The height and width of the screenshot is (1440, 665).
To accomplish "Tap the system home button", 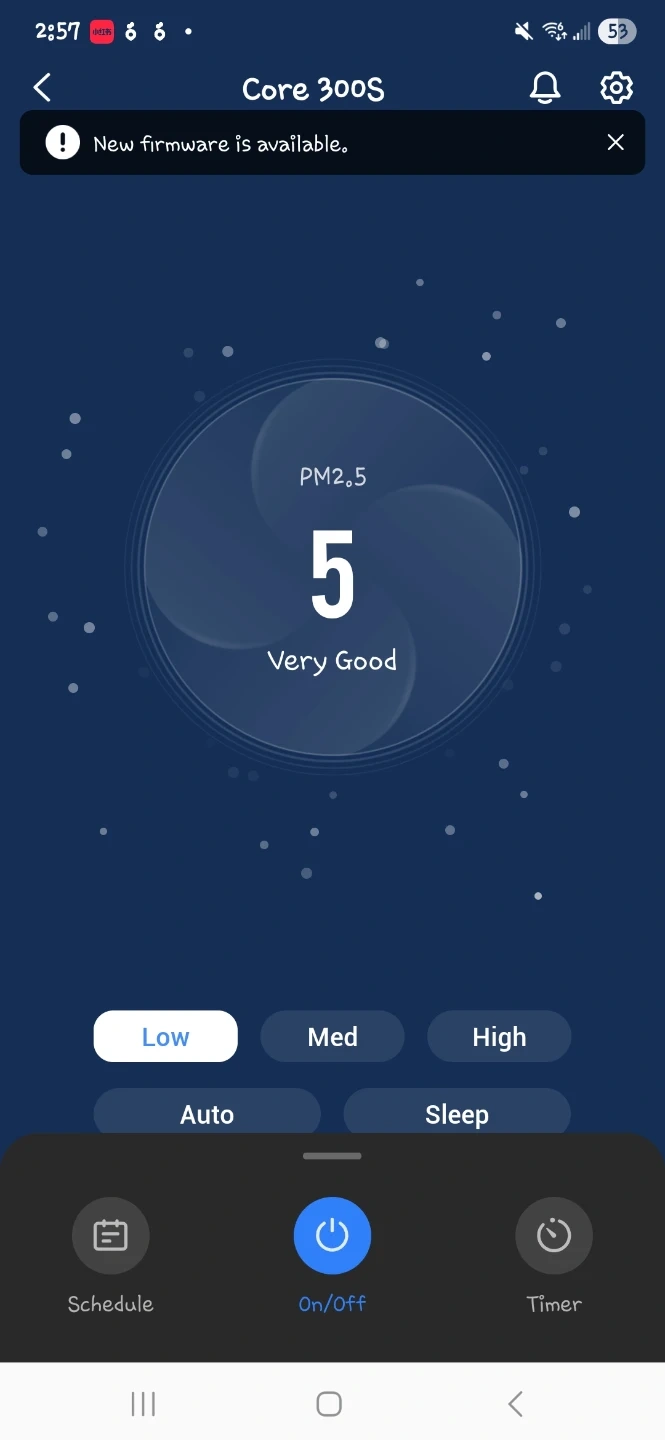I will [329, 1404].
